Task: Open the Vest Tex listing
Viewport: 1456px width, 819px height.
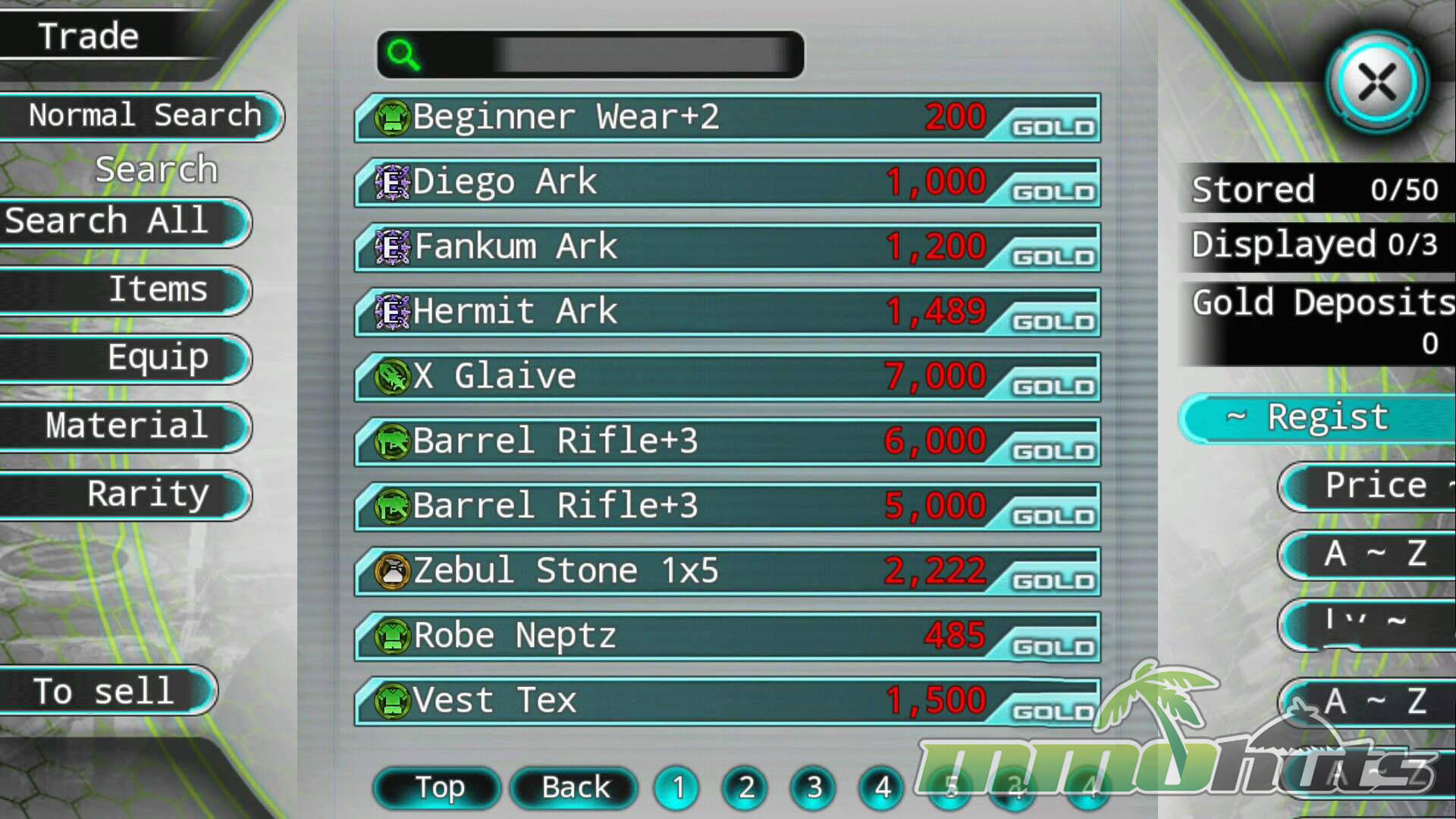Action: 726,701
